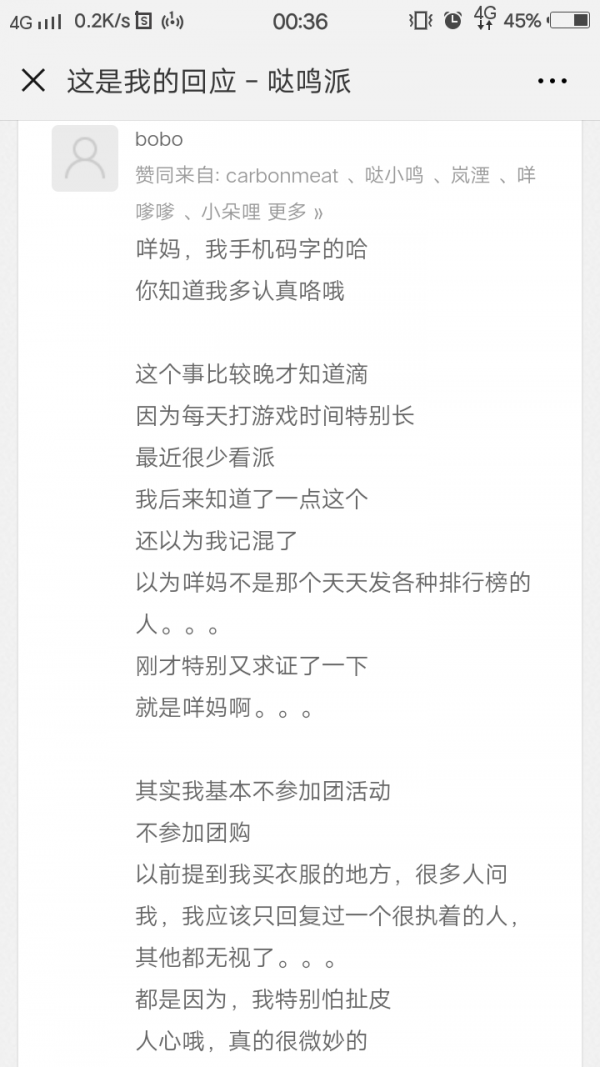Close the page with the X button

tap(33, 81)
